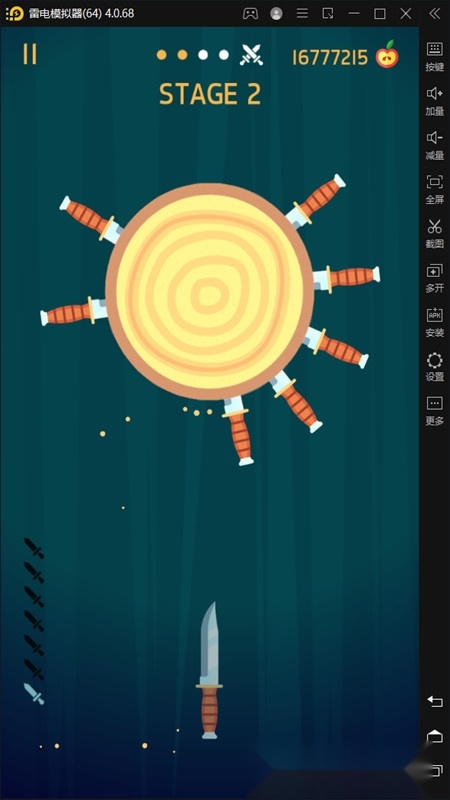Decrease volume with 减量 button

tap(435, 145)
